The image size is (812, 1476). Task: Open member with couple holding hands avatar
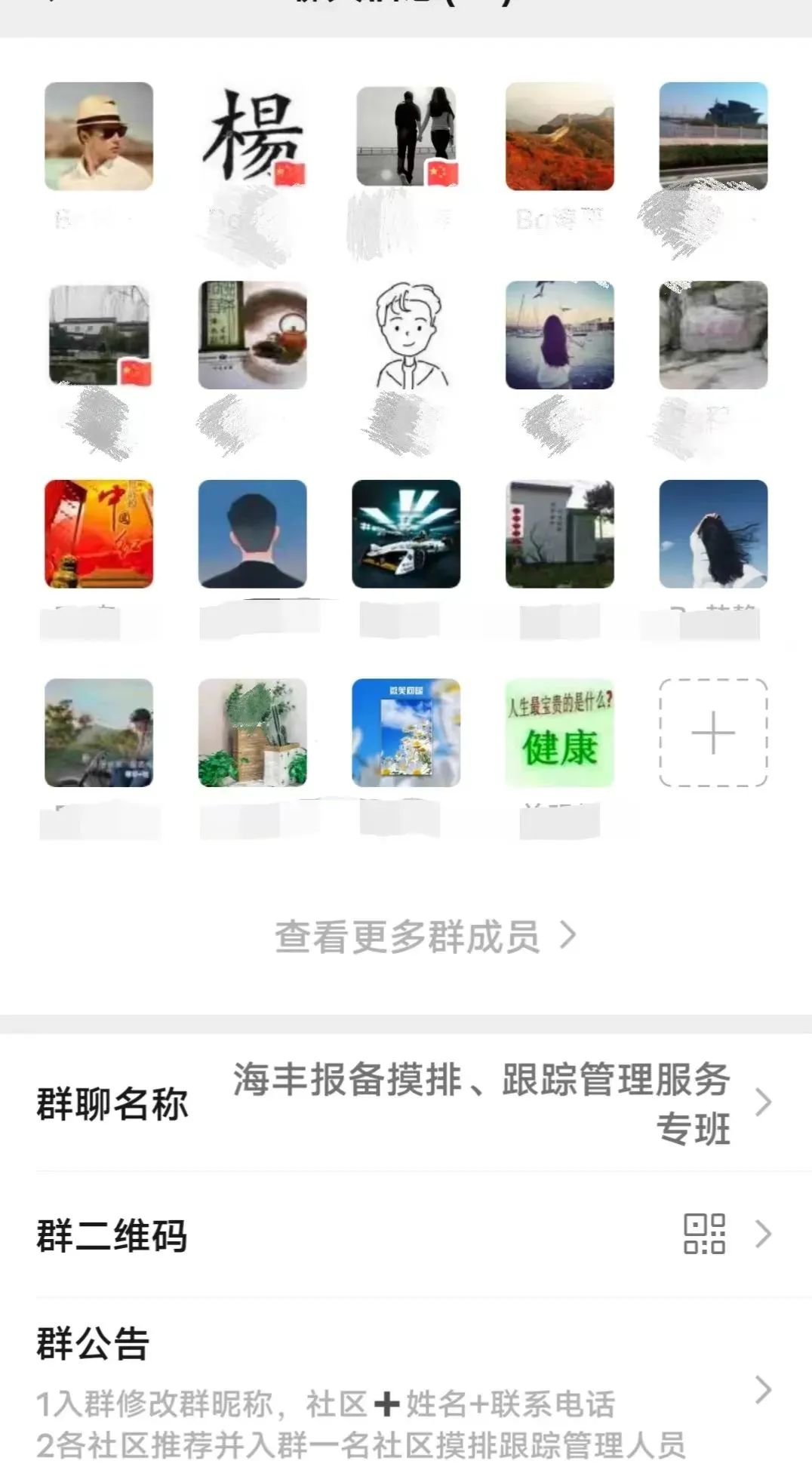[x=407, y=136]
